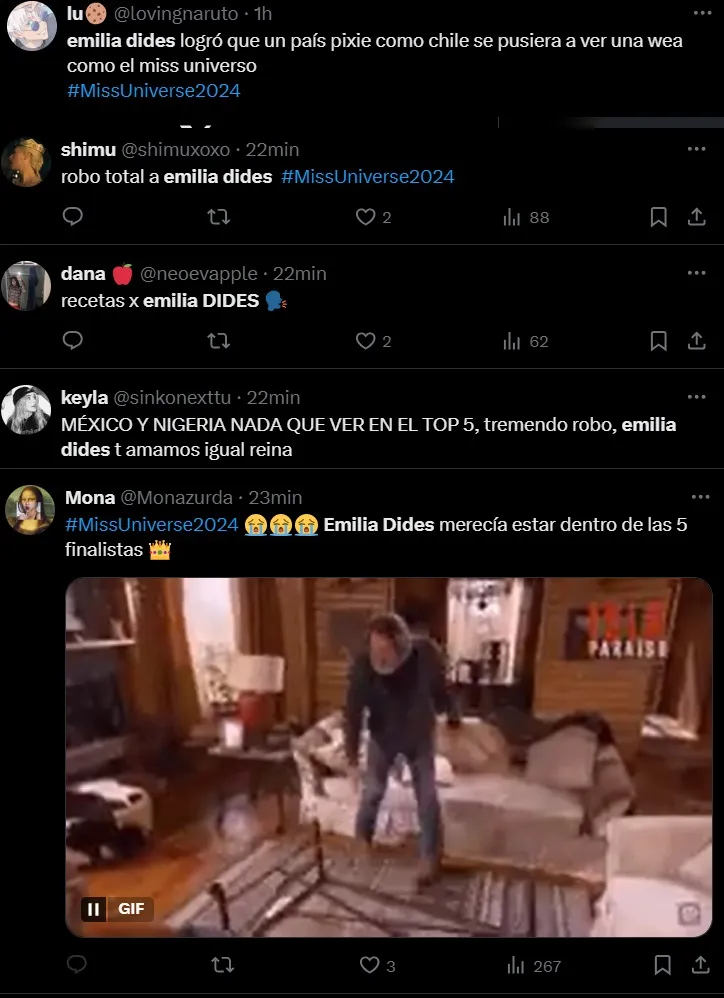The image size is (724, 998).
Task: Open #MissUniverse2024 hashtag in lu's post
Action: [154, 90]
